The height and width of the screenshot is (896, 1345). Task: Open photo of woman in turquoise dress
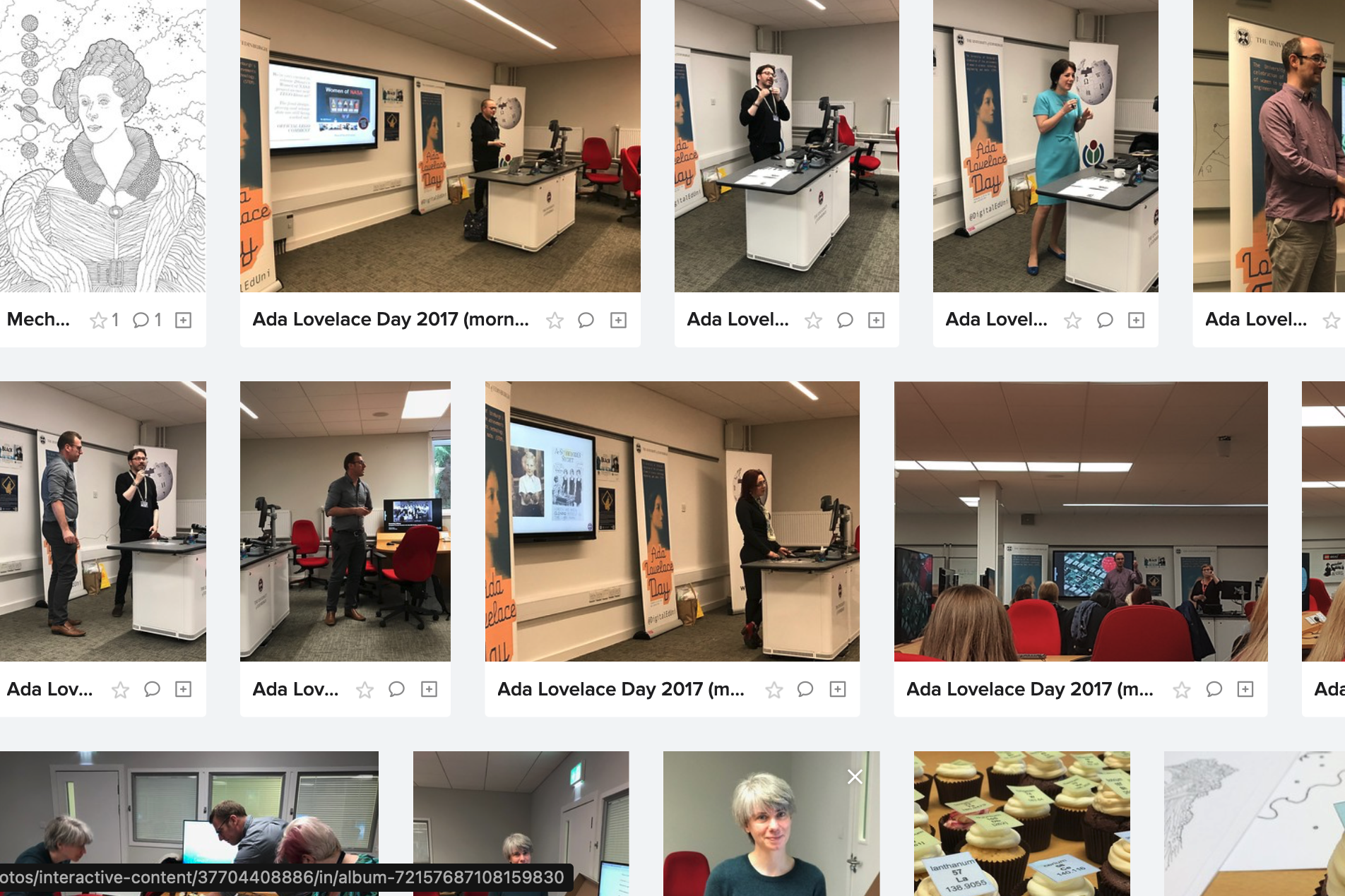click(1045, 145)
